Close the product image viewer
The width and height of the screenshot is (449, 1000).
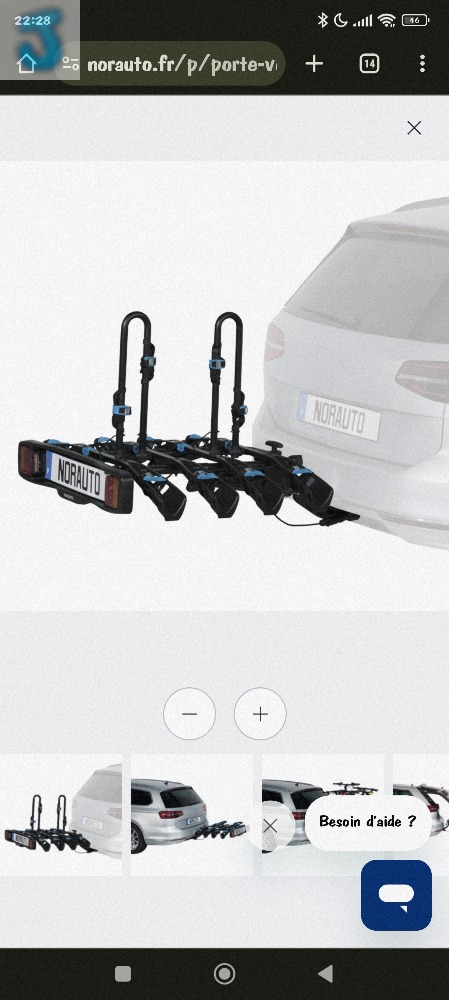coord(414,128)
